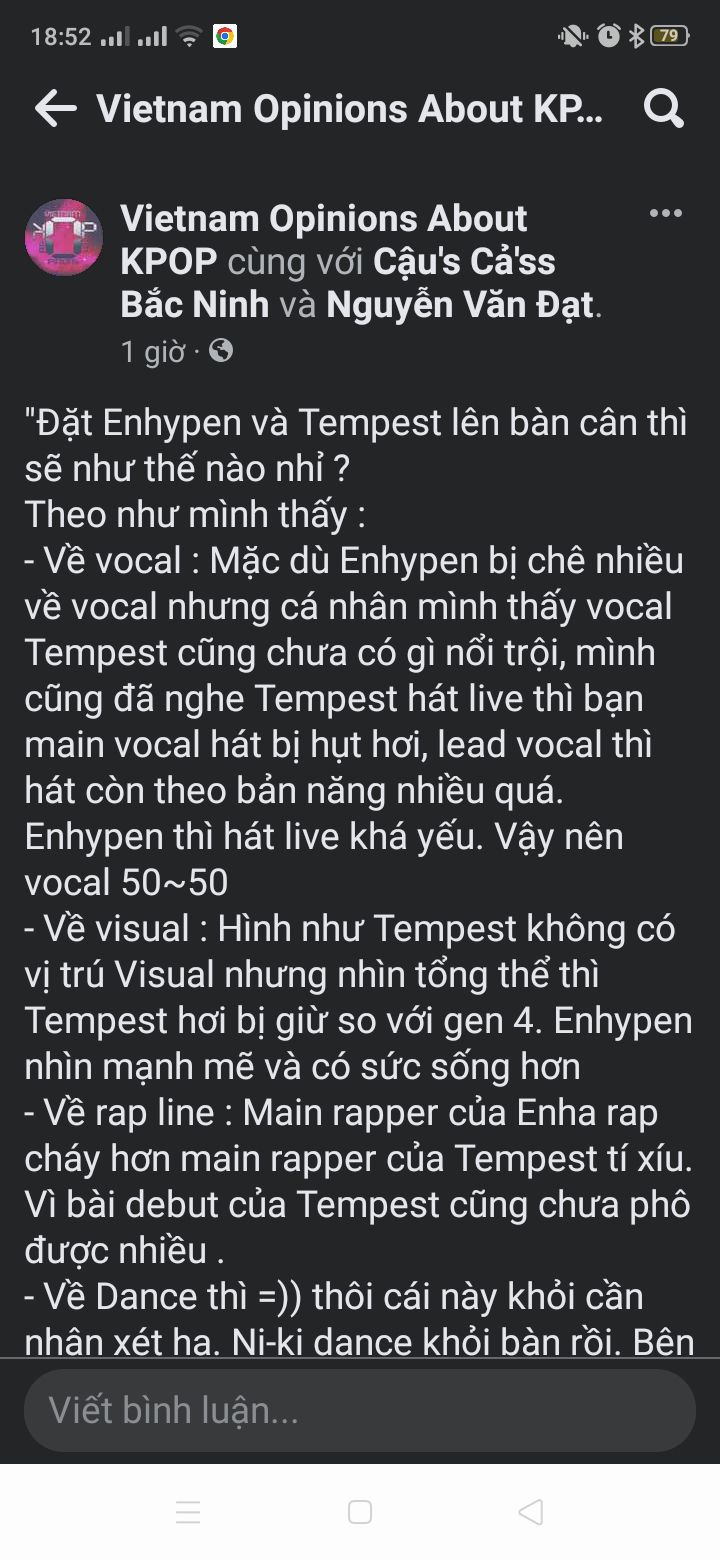The height and width of the screenshot is (1560, 720).
Task: Open the post's three-dot options menu
Action: point(666,214)
